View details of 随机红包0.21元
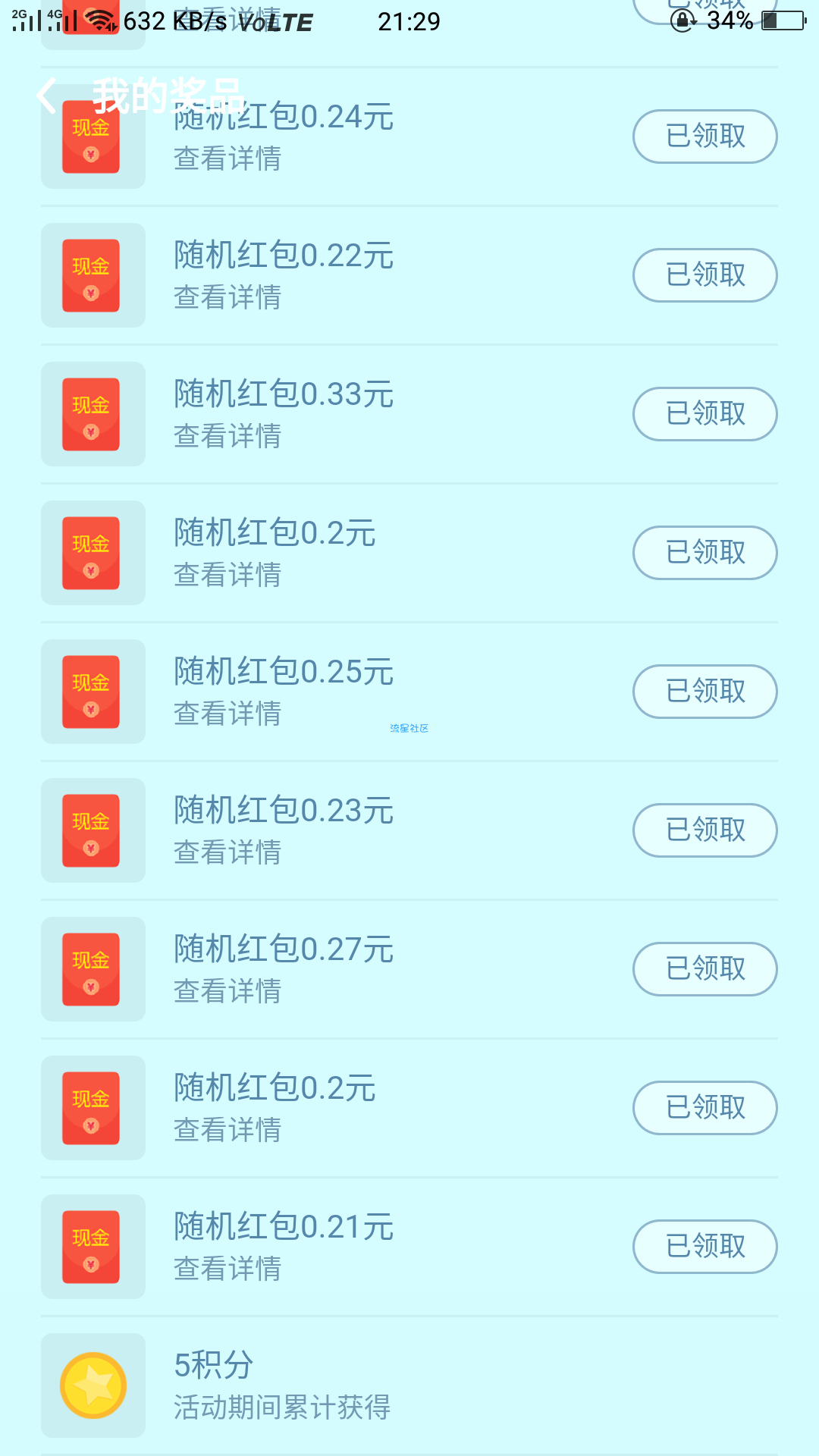This screenshot has height=1456, width=819. tap(227, 1269)
